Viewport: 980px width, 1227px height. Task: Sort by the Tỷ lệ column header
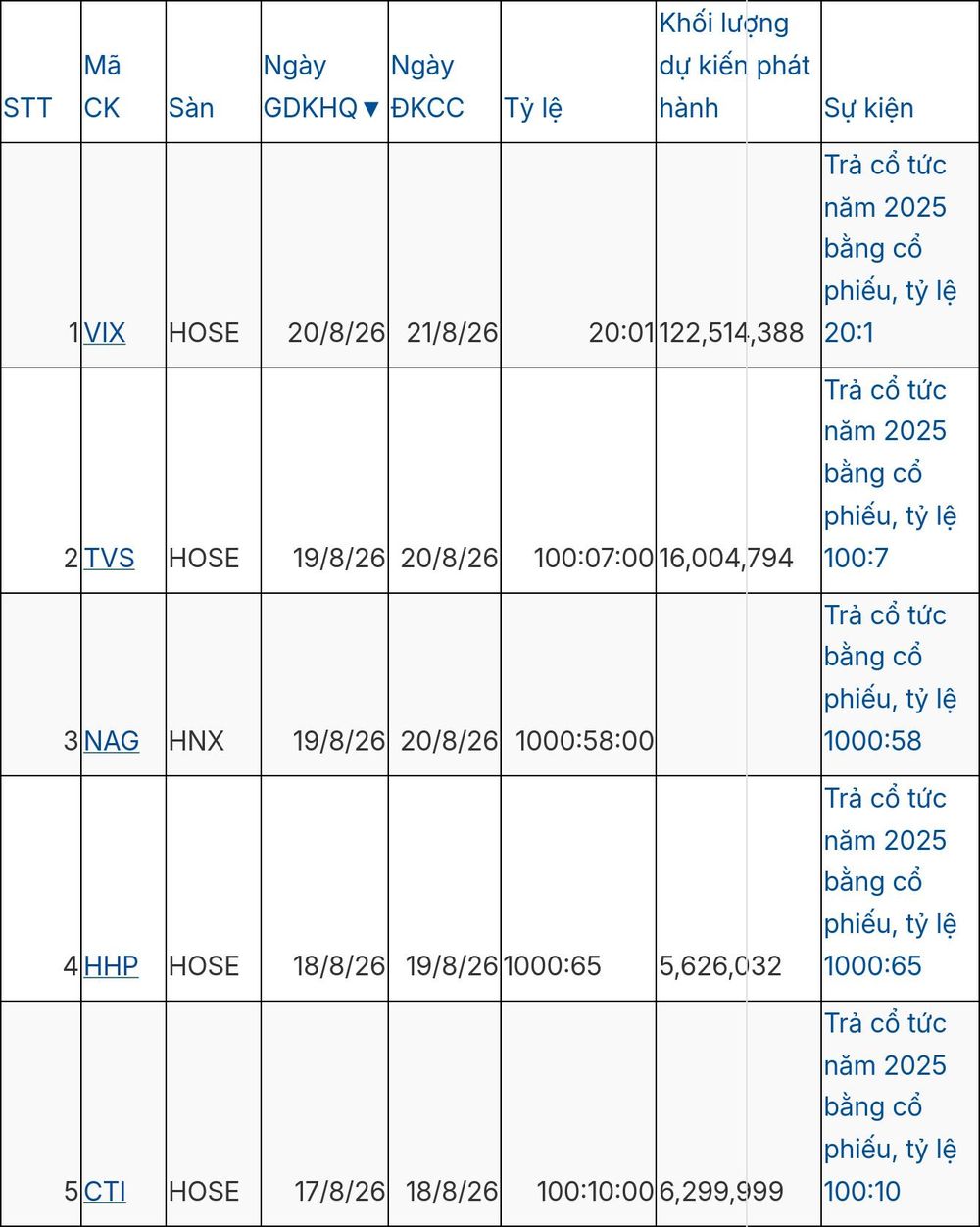[533, 108]
